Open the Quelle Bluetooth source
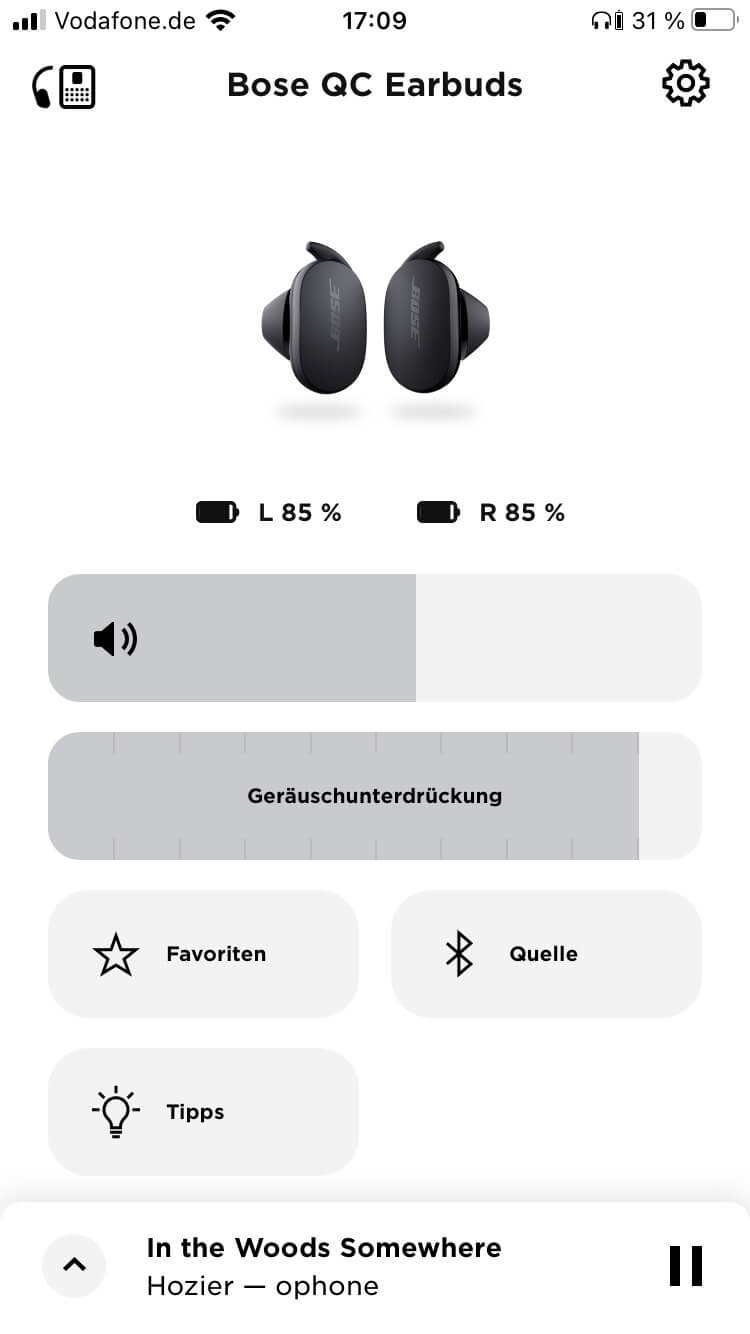This screenshot has width=750, height=1334. (x=546, y=954)
